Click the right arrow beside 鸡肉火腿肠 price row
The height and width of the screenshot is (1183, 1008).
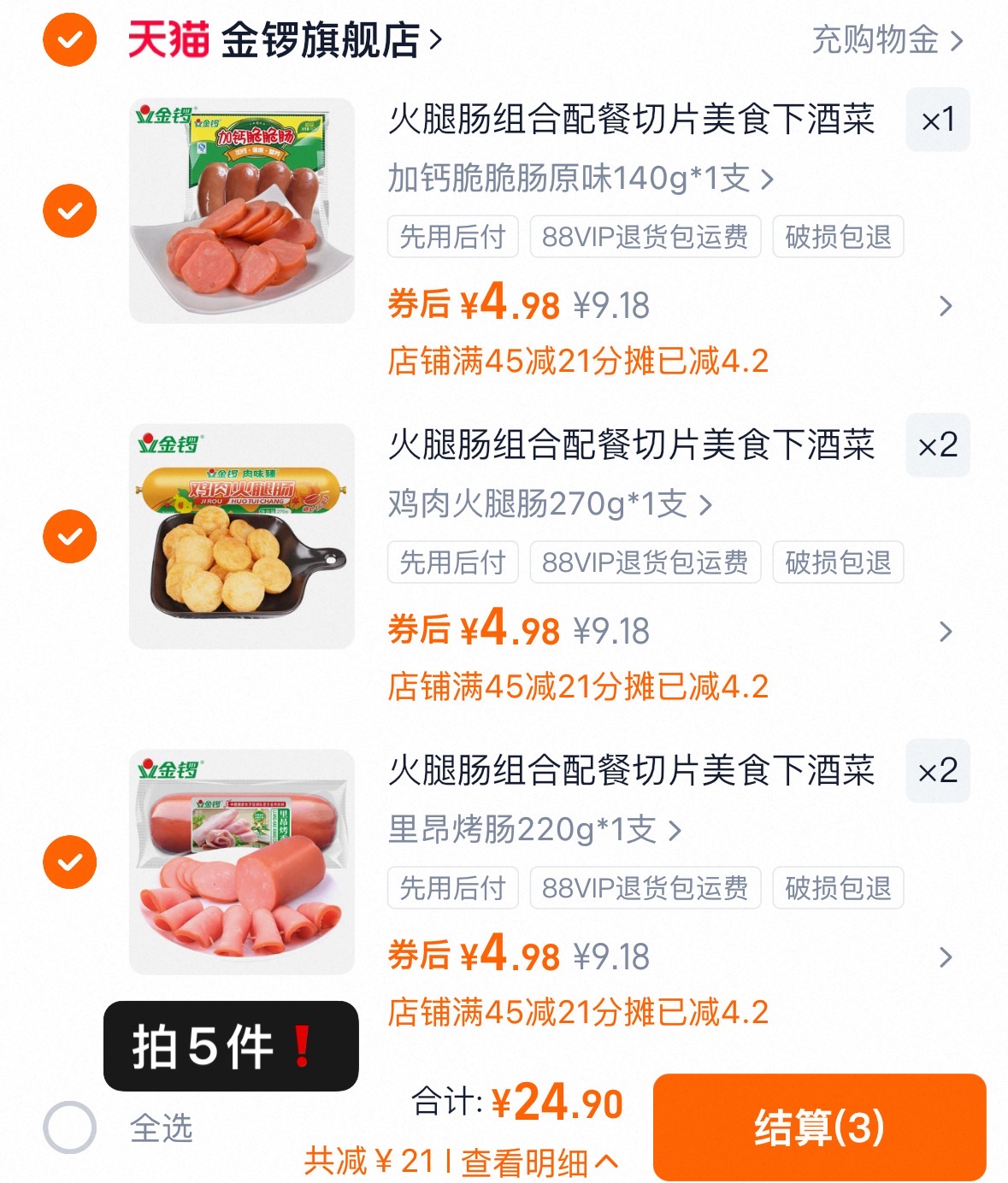946,632
